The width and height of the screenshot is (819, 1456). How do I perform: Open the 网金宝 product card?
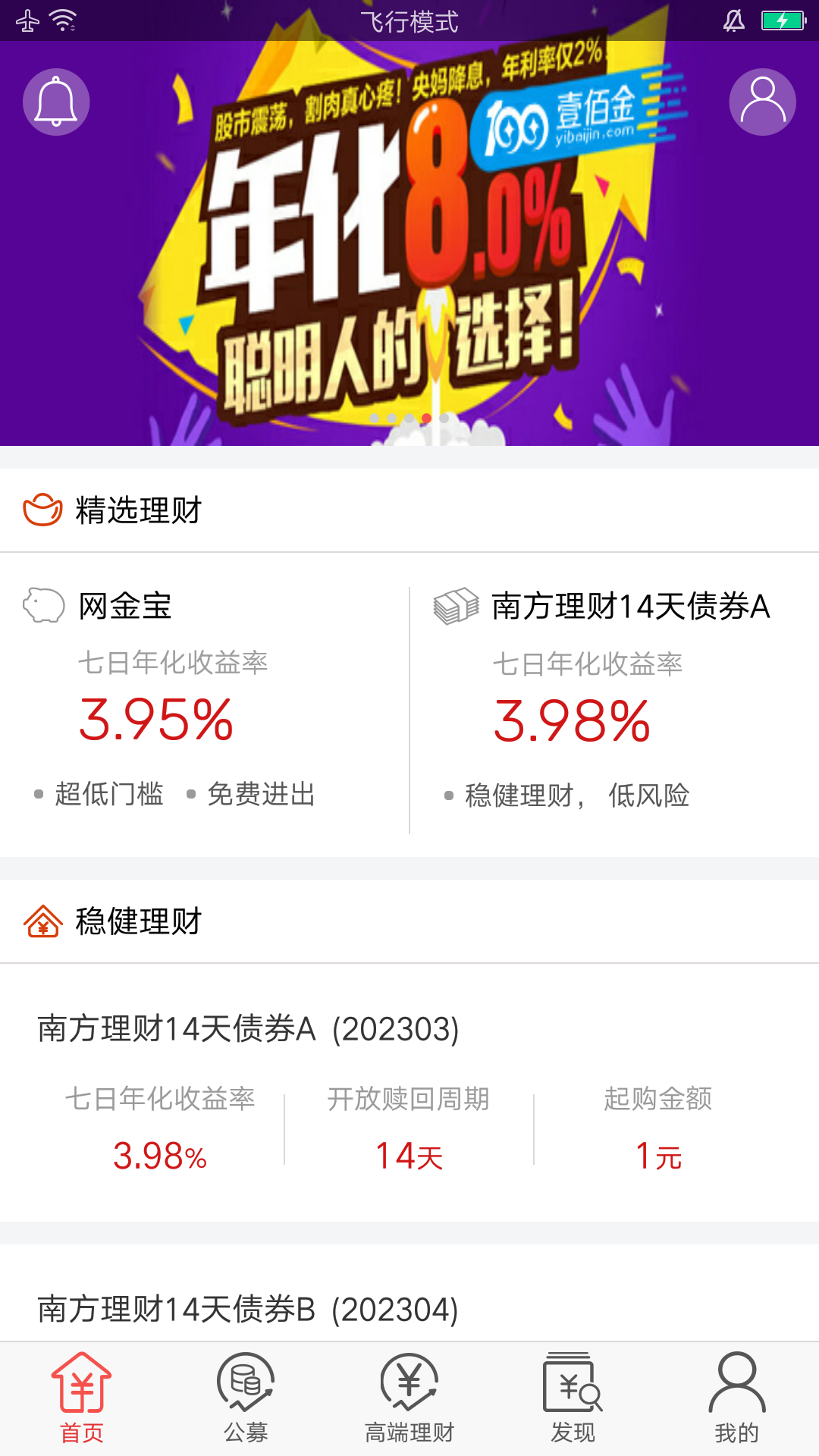point(203,705)
